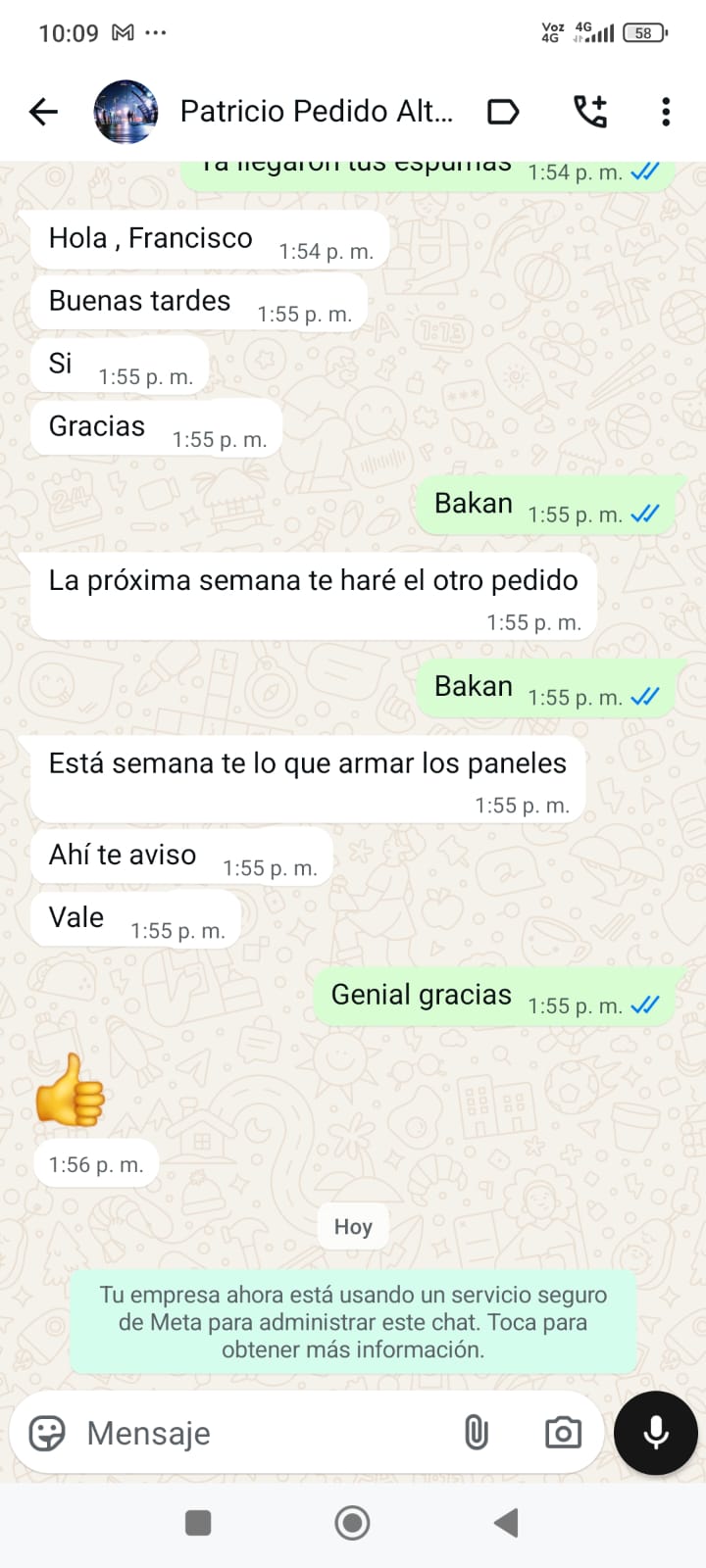Open the three-dot chat options menu
Image resolution: width=706 pixels, height=1568 pixels.
pyautogui.click(x=666, y=111)
